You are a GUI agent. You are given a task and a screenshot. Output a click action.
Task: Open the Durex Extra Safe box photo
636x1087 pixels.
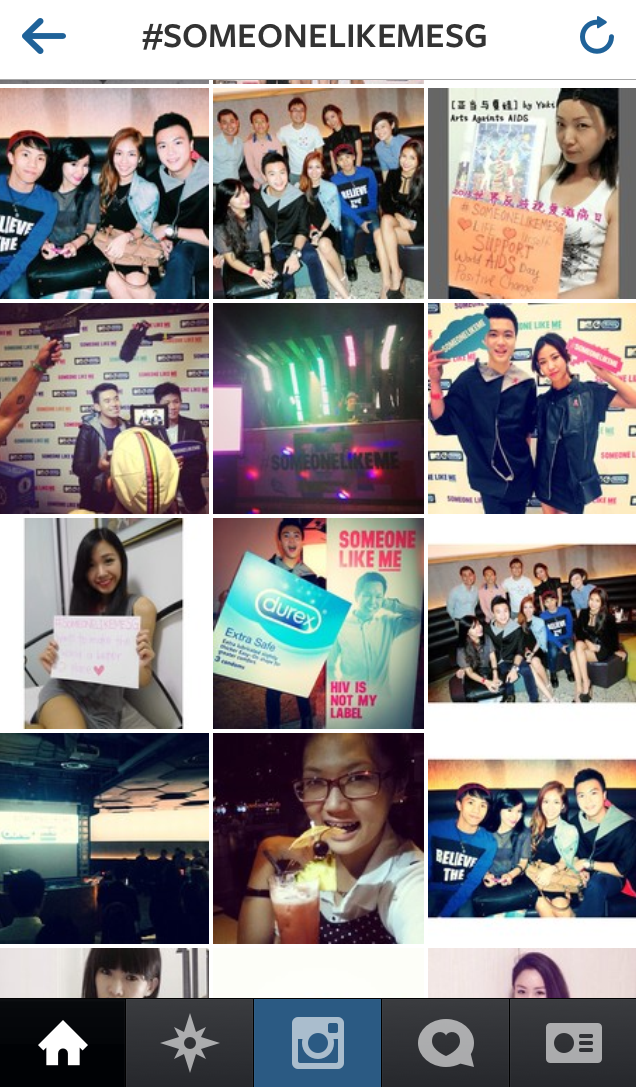pos(318,623)
